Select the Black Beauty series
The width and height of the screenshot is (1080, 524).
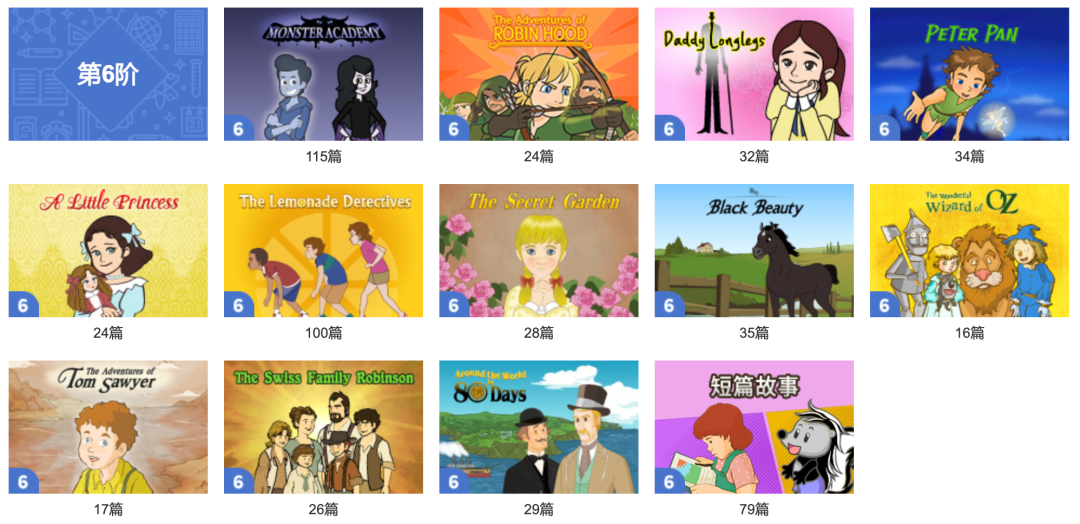point(754,250)
